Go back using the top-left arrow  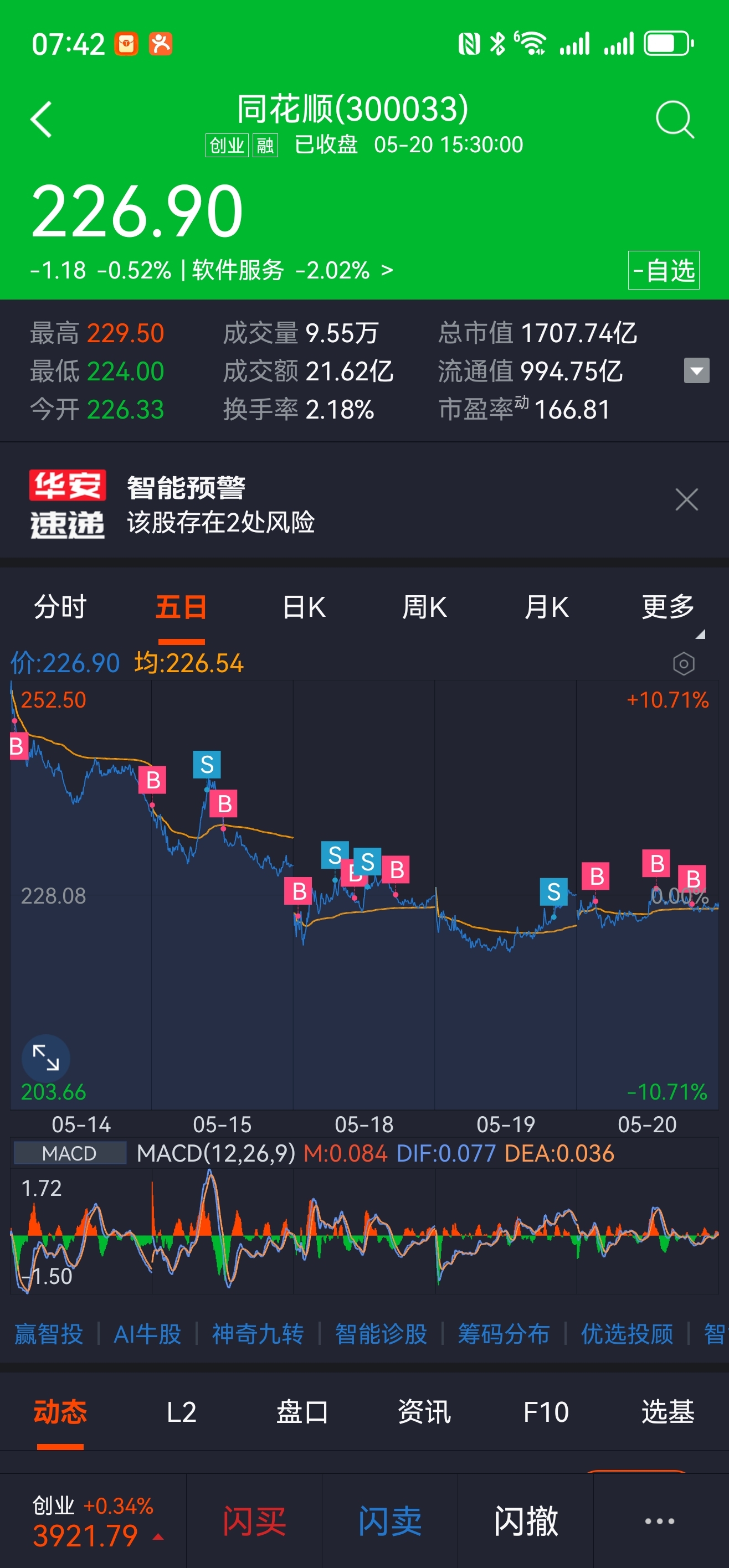42,119
